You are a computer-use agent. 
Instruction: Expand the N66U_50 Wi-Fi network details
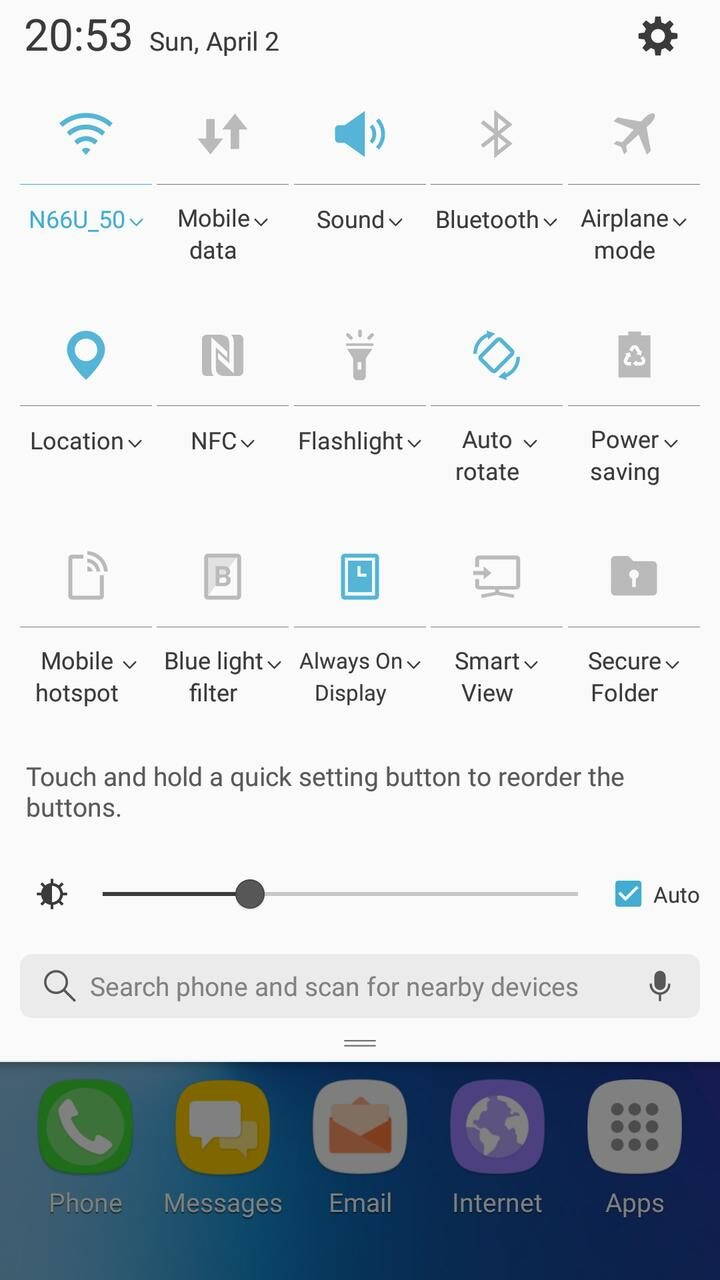pyautogui.click(x=86, y=221)
